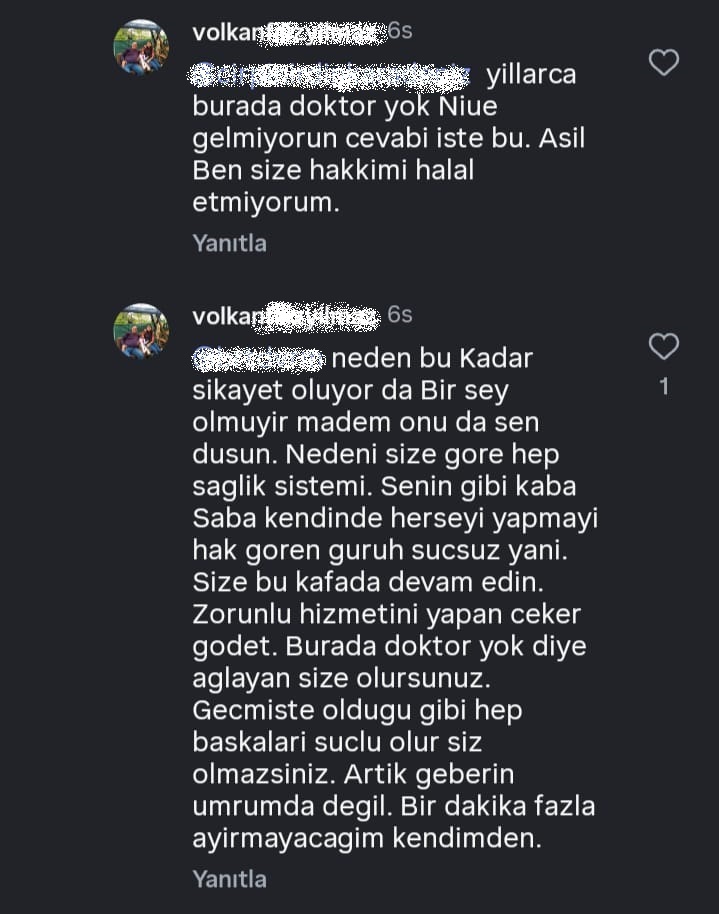Open volkan's avatar beside the "hakkimi halal" comment
Image resolution: width=719 pixels, height=914 pixels.
click(141, 47)
